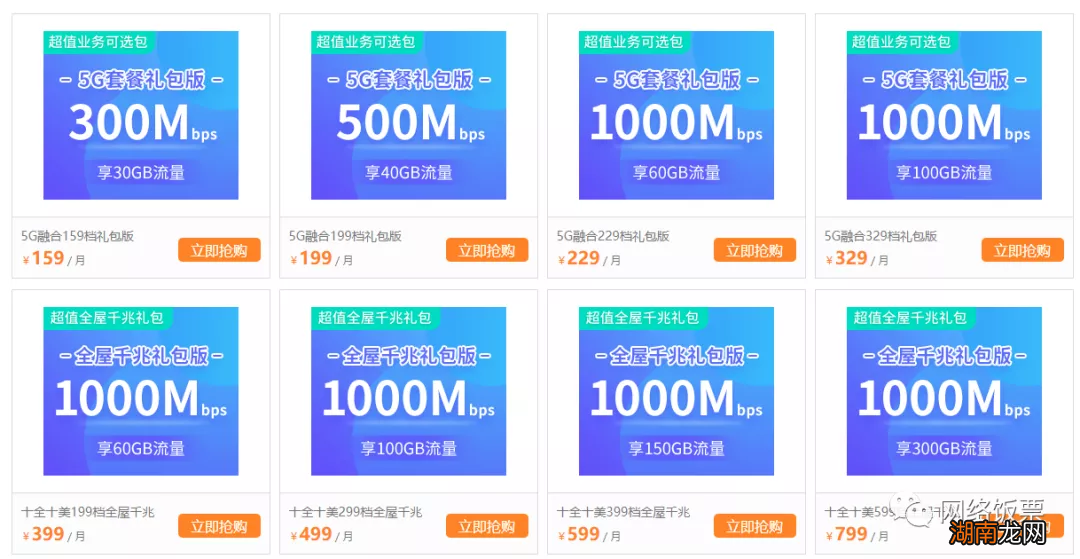This screenshot has width=1080, height=559.
Task: Buy the 499/月 十全十美299档 plan
Action: (x=487, y=526)
